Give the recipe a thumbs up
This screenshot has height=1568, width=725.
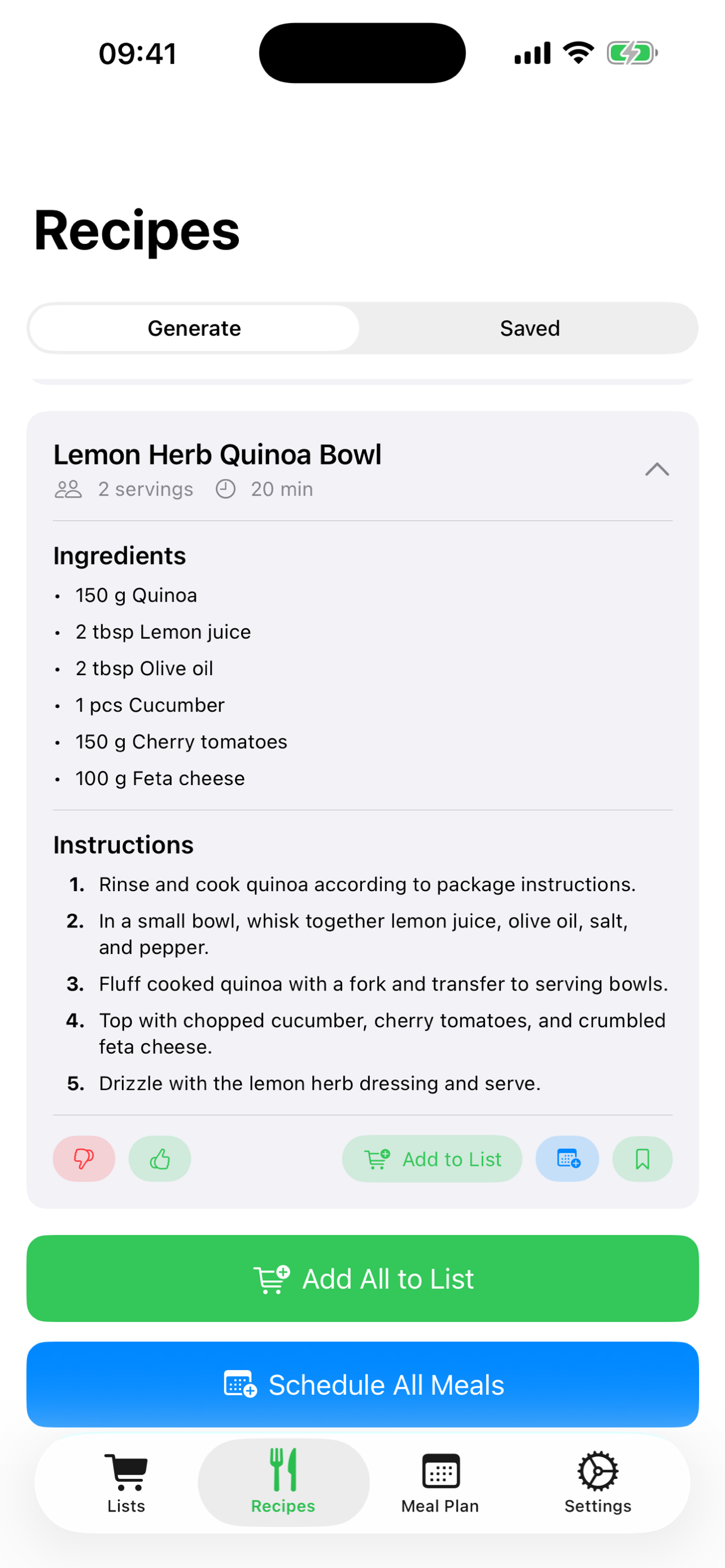(x=159, y=1159)
